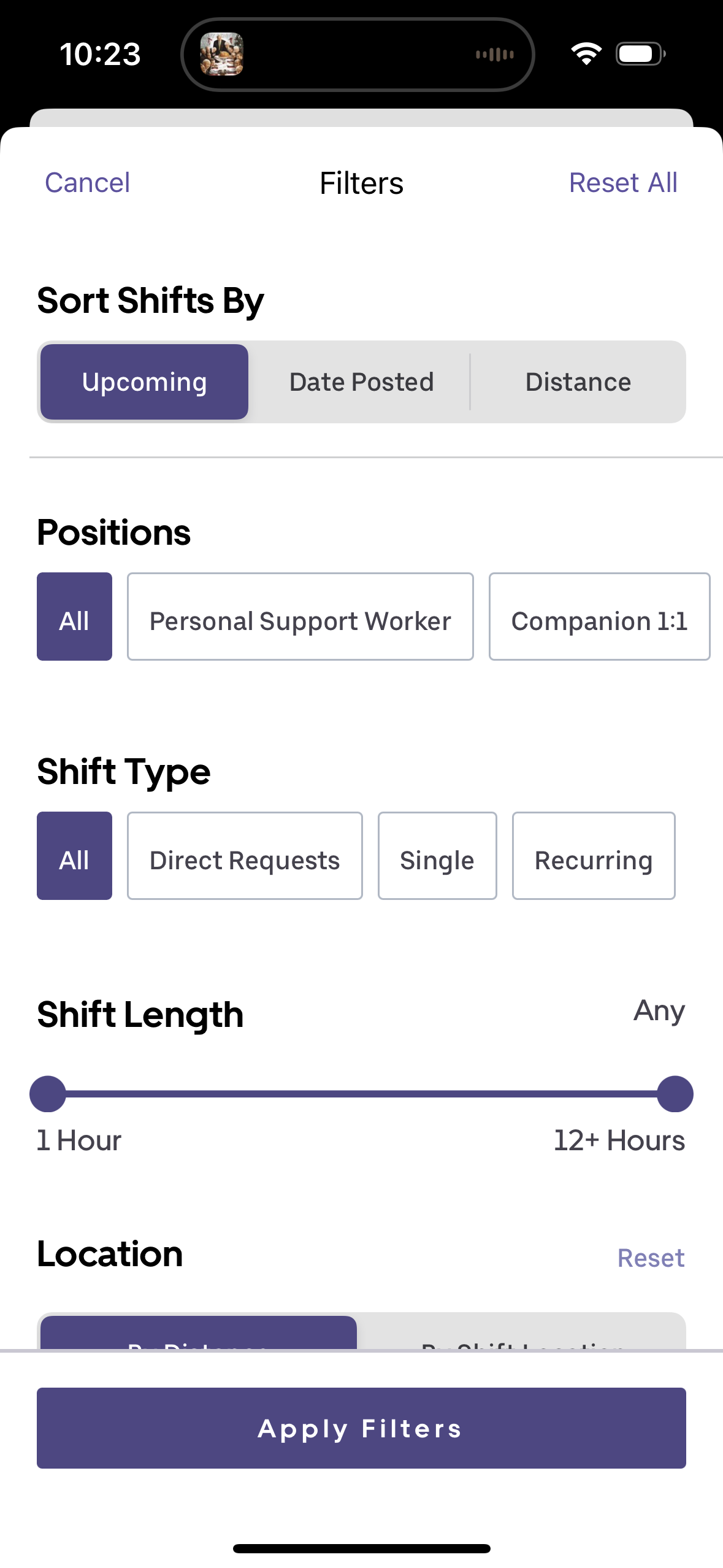Select All under Shift Type

(x=74, y=859)
